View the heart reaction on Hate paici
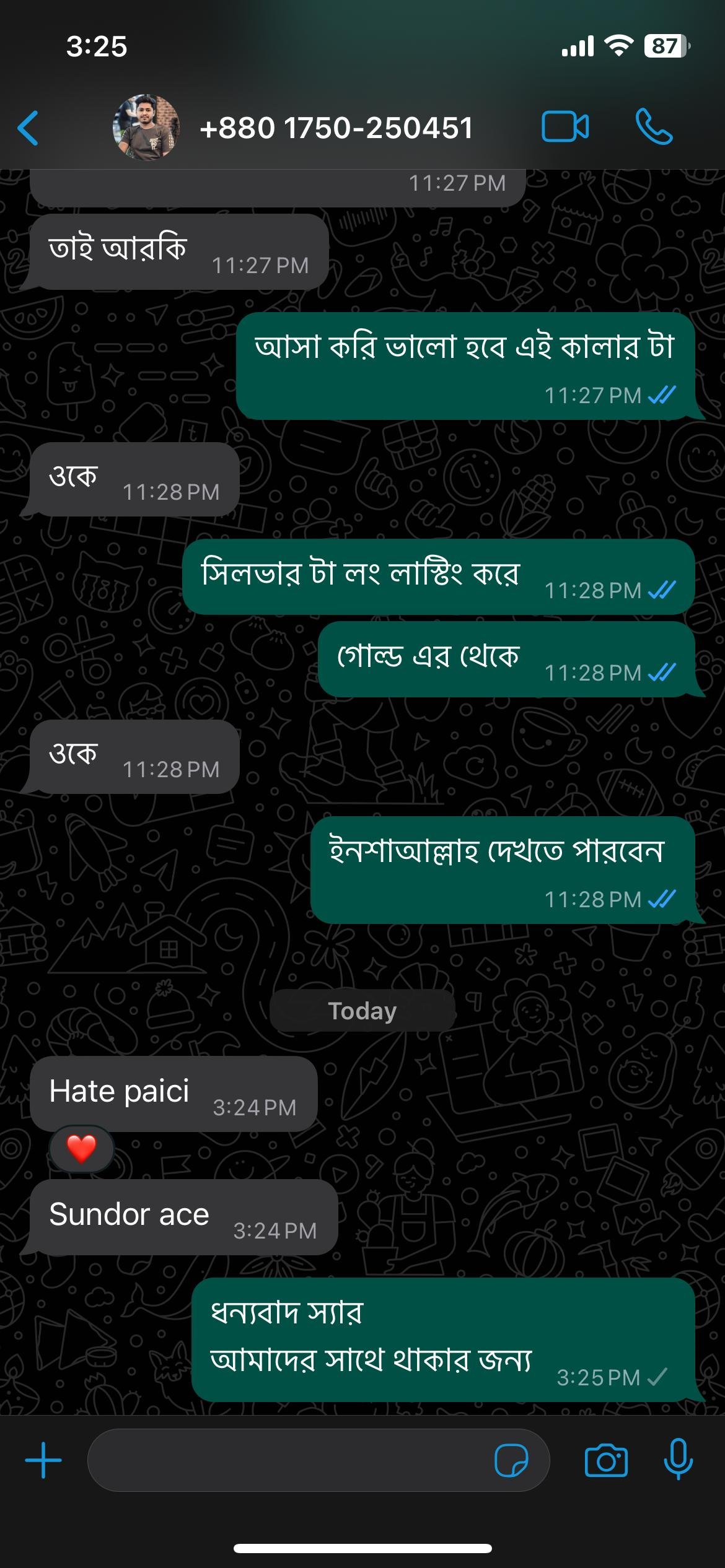Image resolution: width=725 pixels, height=1568 pixels. (x=81, y=1149)
